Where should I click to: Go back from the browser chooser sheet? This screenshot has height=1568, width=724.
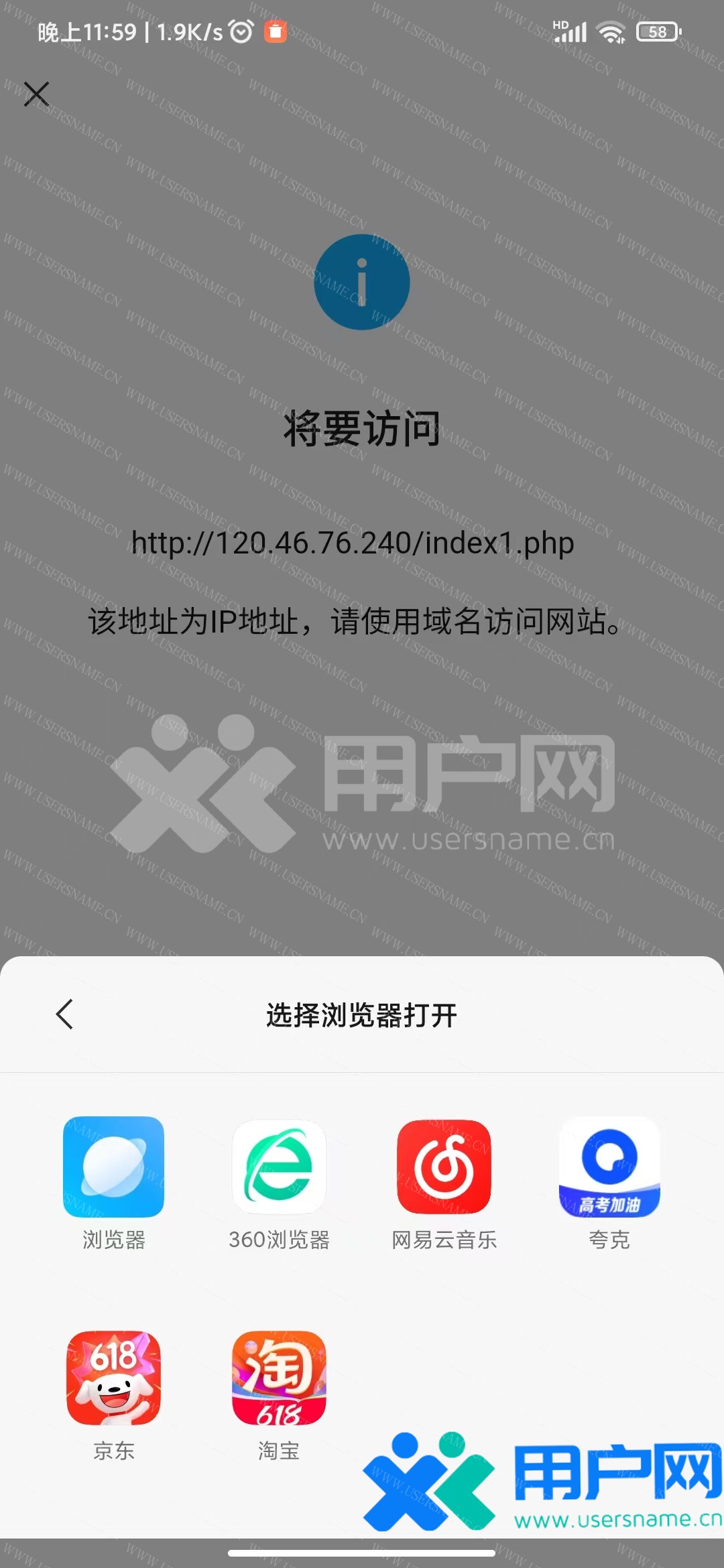point(64,1014)
